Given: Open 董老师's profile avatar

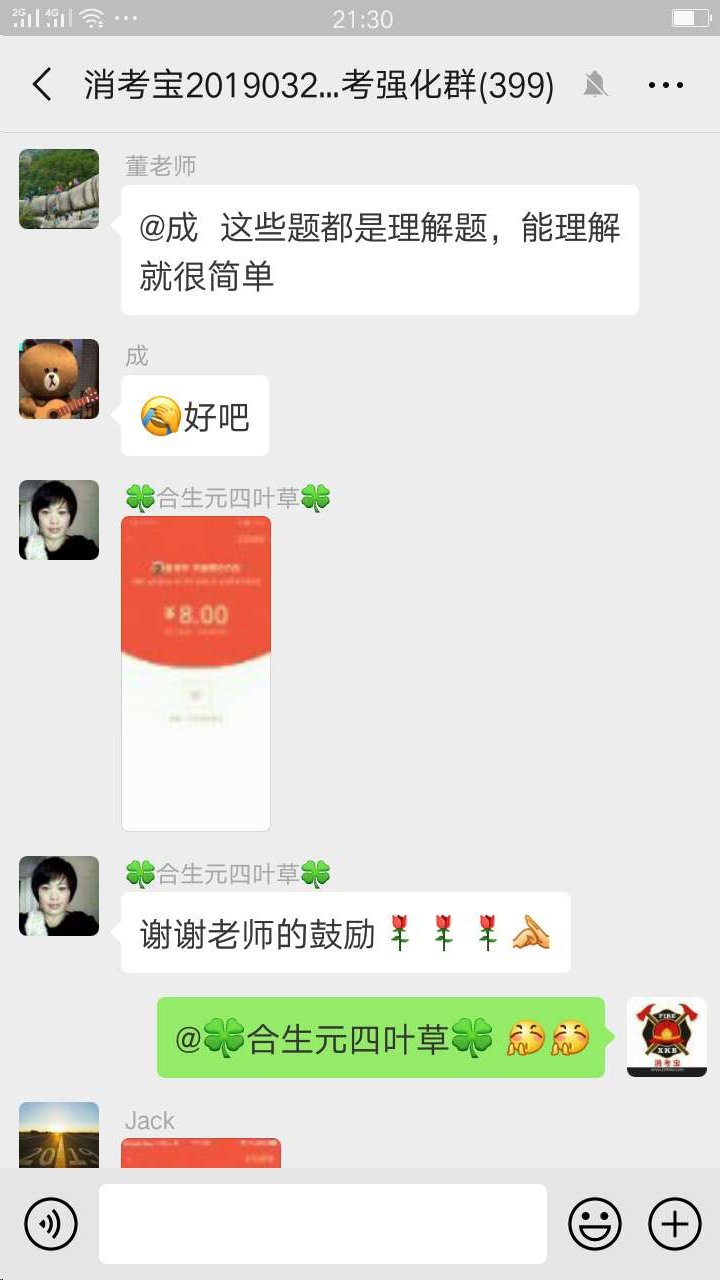Looking at the screenshot, I should click(x=59, y=189).
